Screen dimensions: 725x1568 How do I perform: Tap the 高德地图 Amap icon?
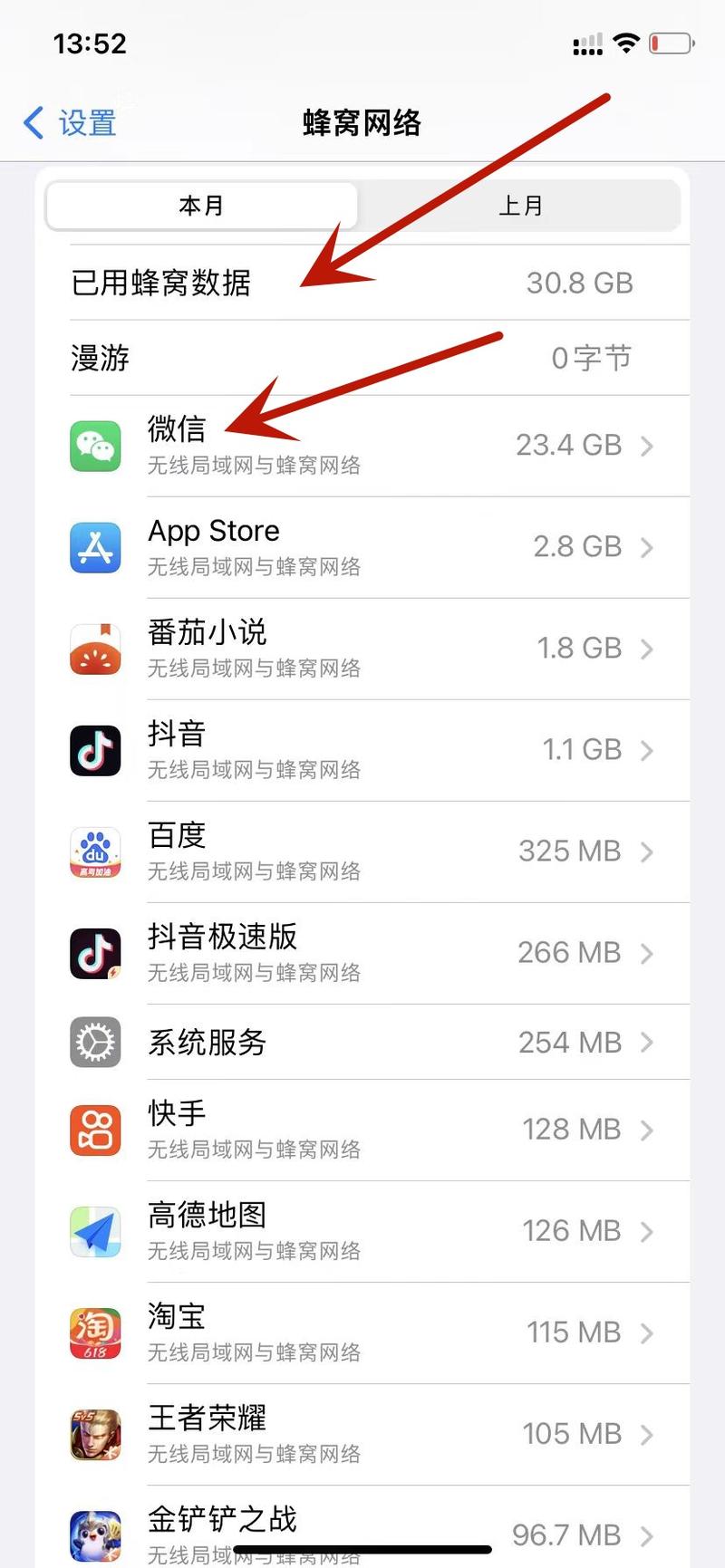tap(94, 1231)
